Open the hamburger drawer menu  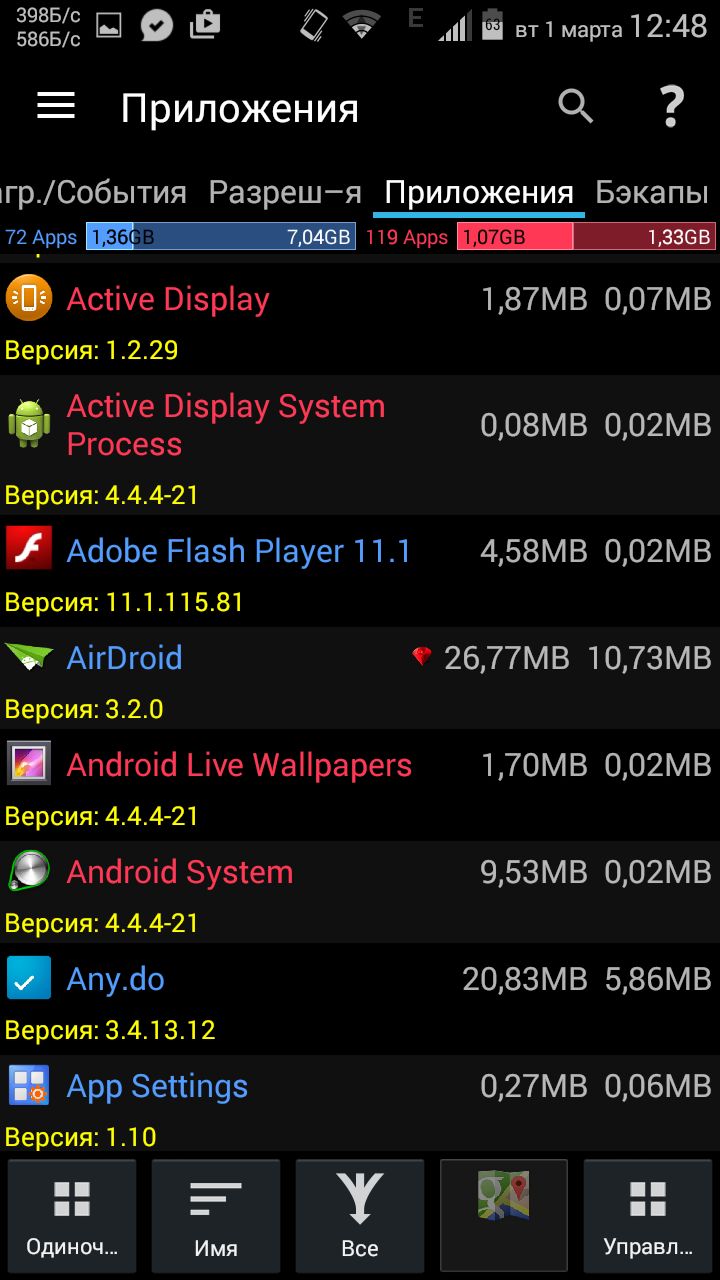56,106
